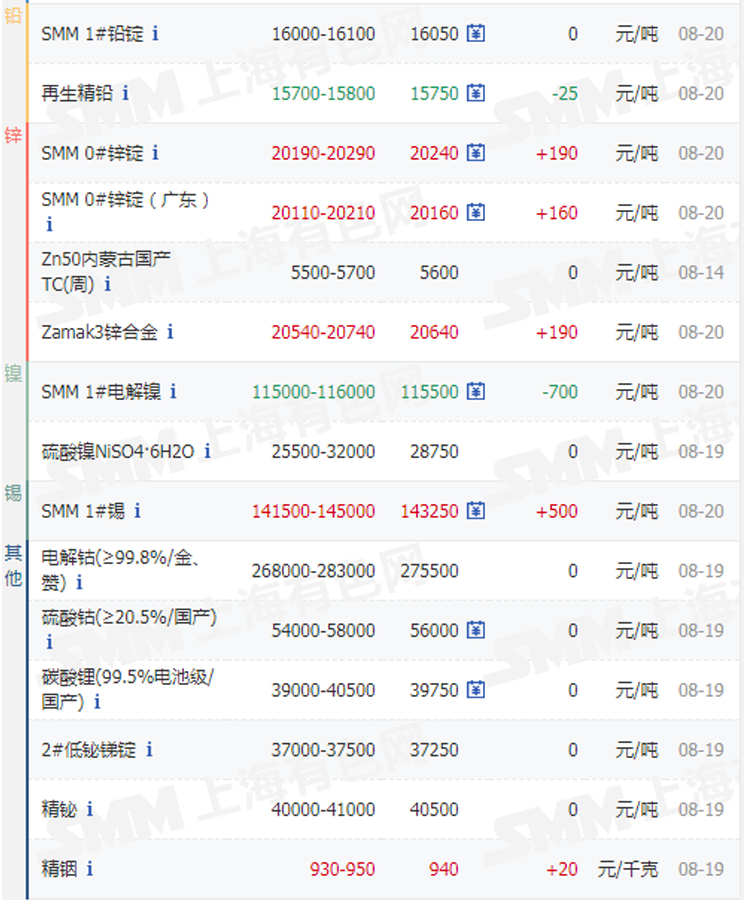The width and height of the screenshot is (750, 900).
Task: View info icon next to Zamak3锌合金
Action: (170, 332)
